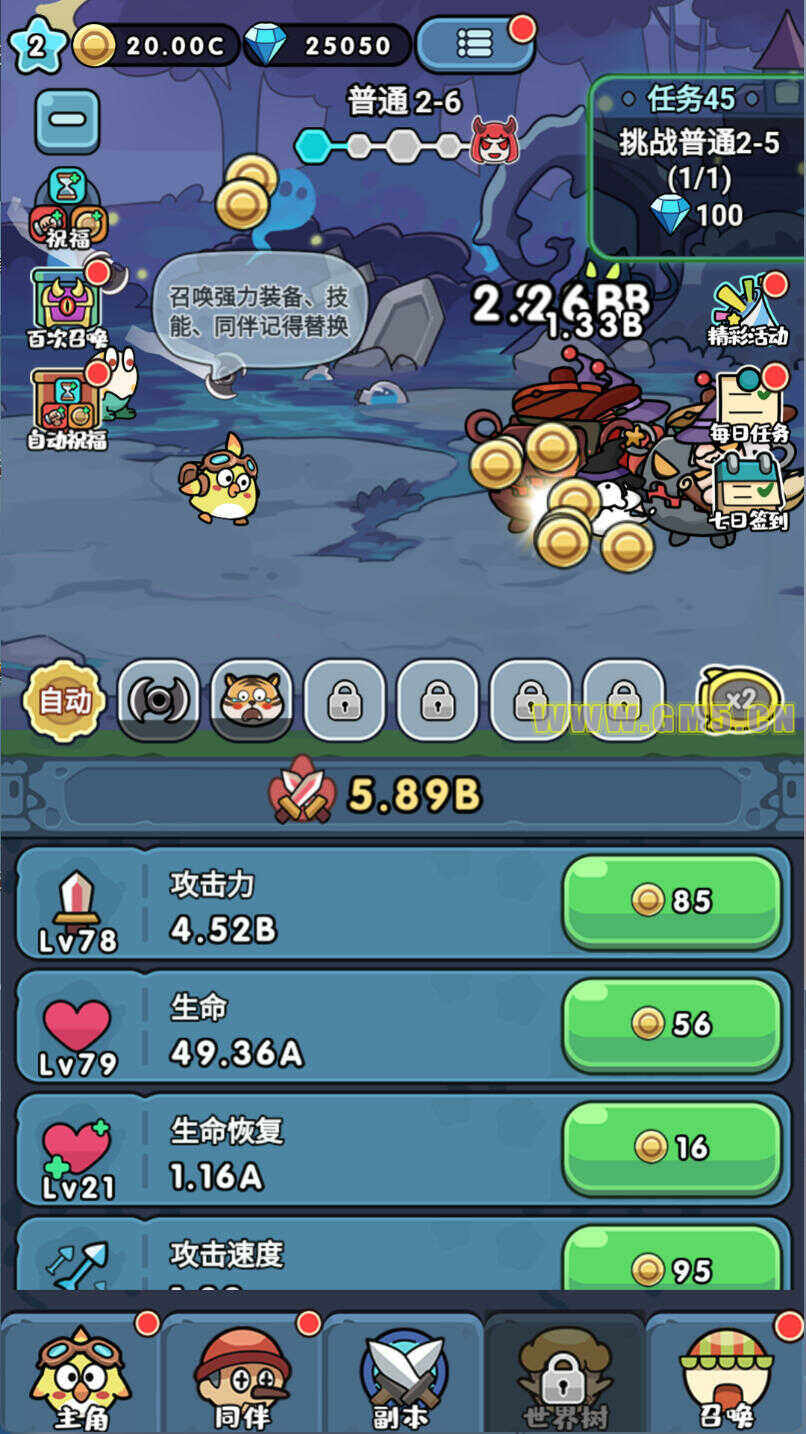Open 每日任务 daily tasks
Image resolution: width=806 pixels, height=1434 pixels.
tap(749, 405)
